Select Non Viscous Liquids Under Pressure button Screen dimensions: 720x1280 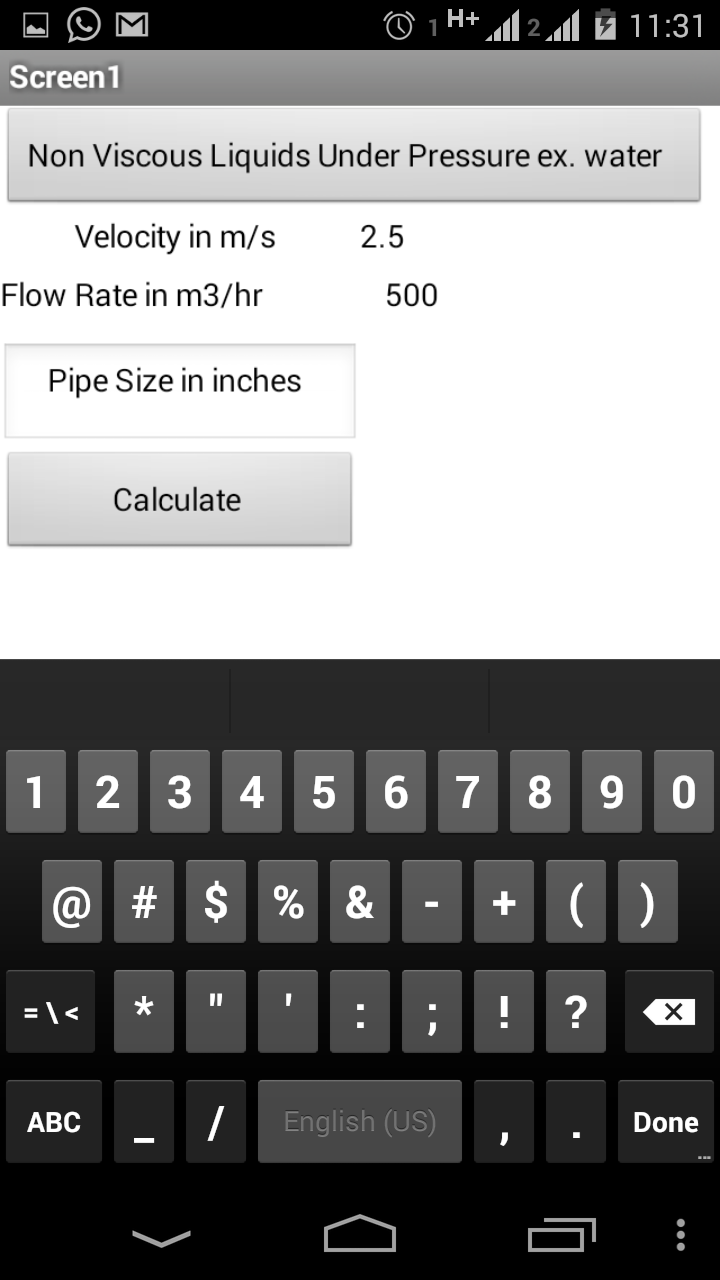pyautogui.click(x=354, y=156)
